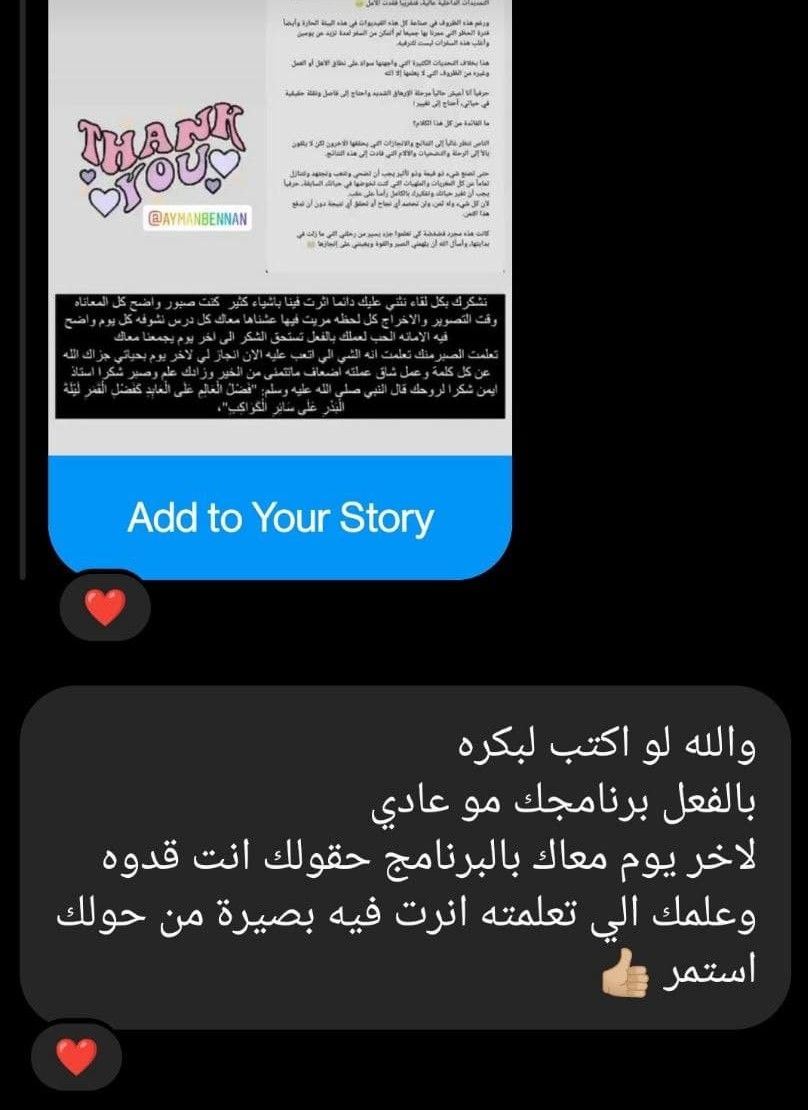Tap the heart reaction under the text message

pos(78,1056)
